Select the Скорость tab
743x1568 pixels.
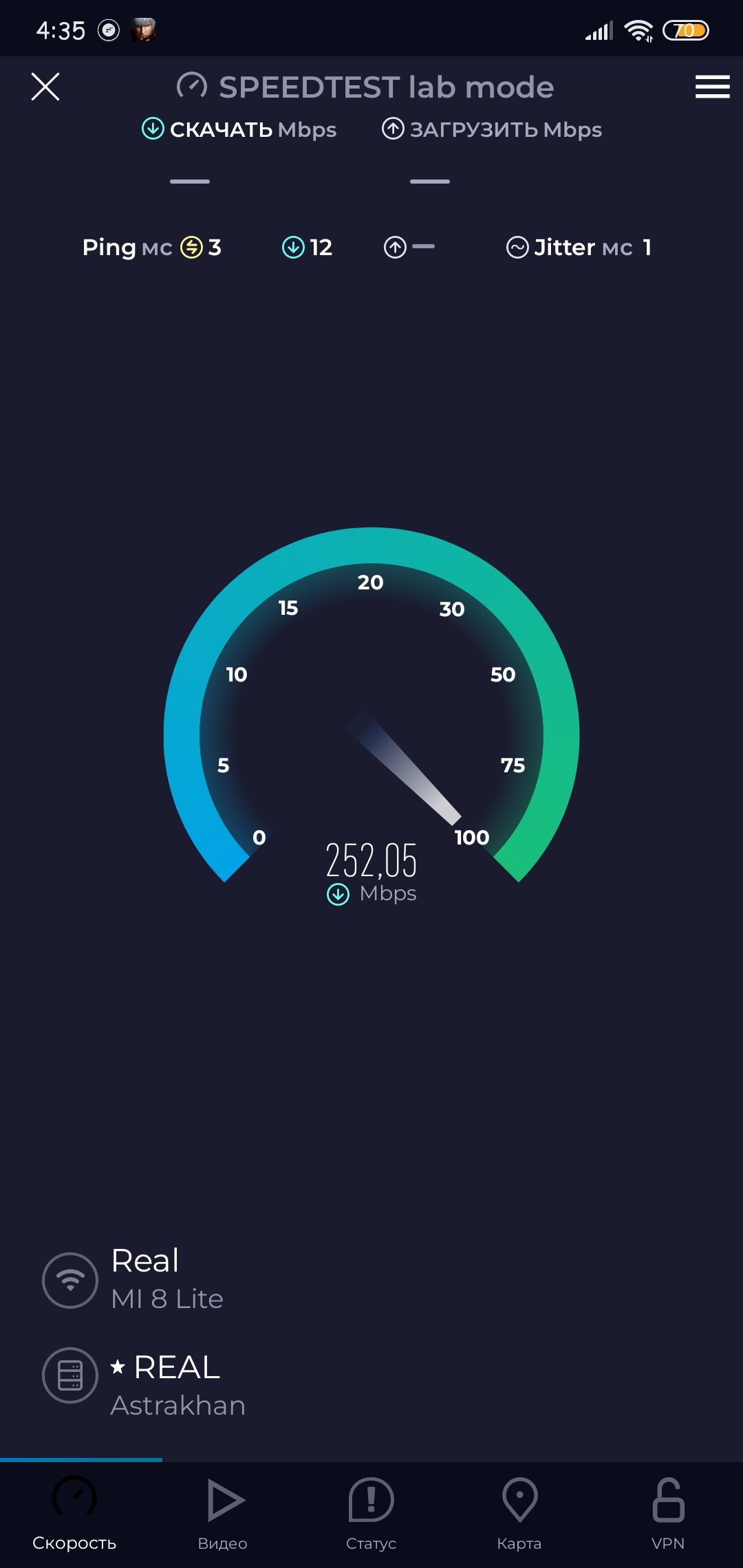(x=74, y=1513)
